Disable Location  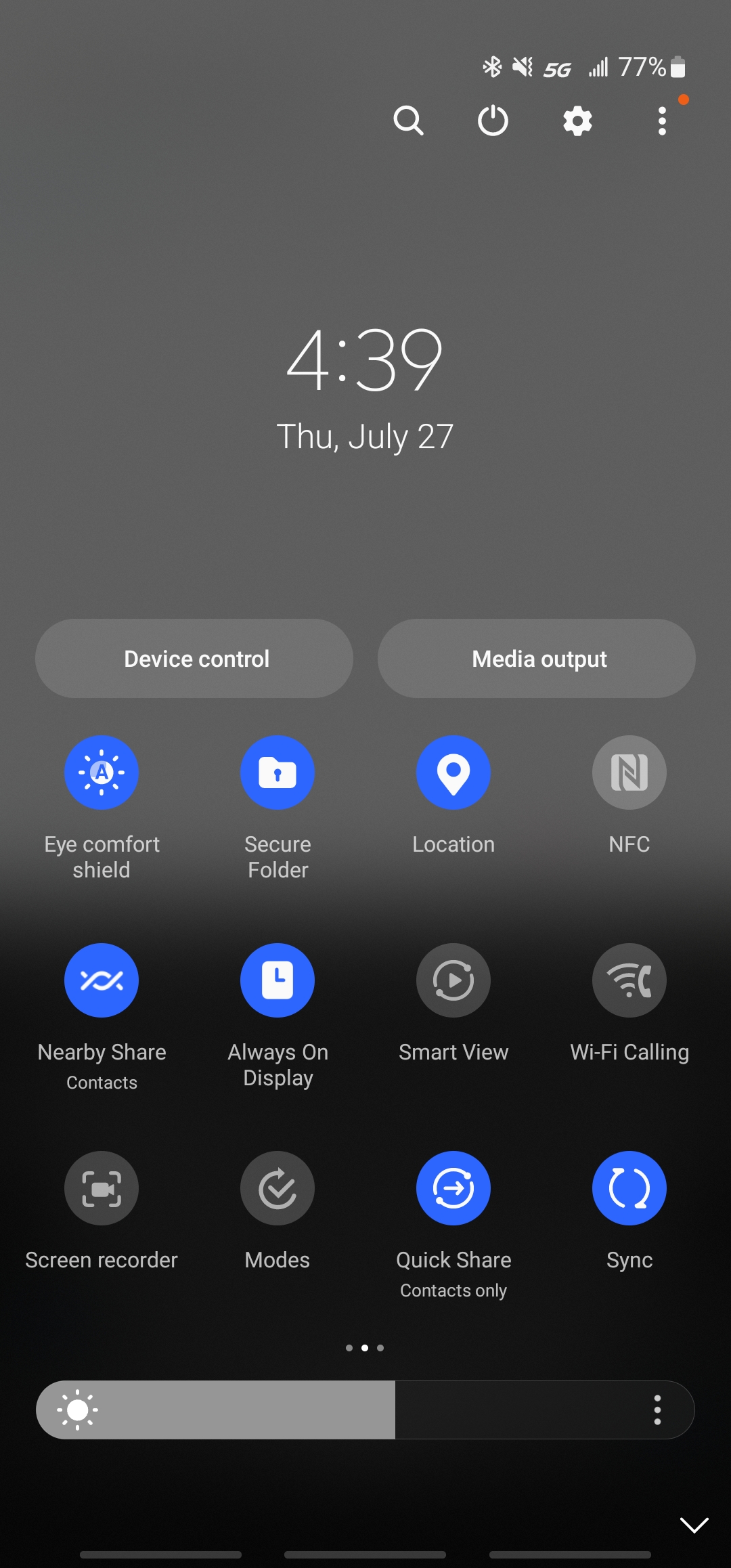[453, 772]
